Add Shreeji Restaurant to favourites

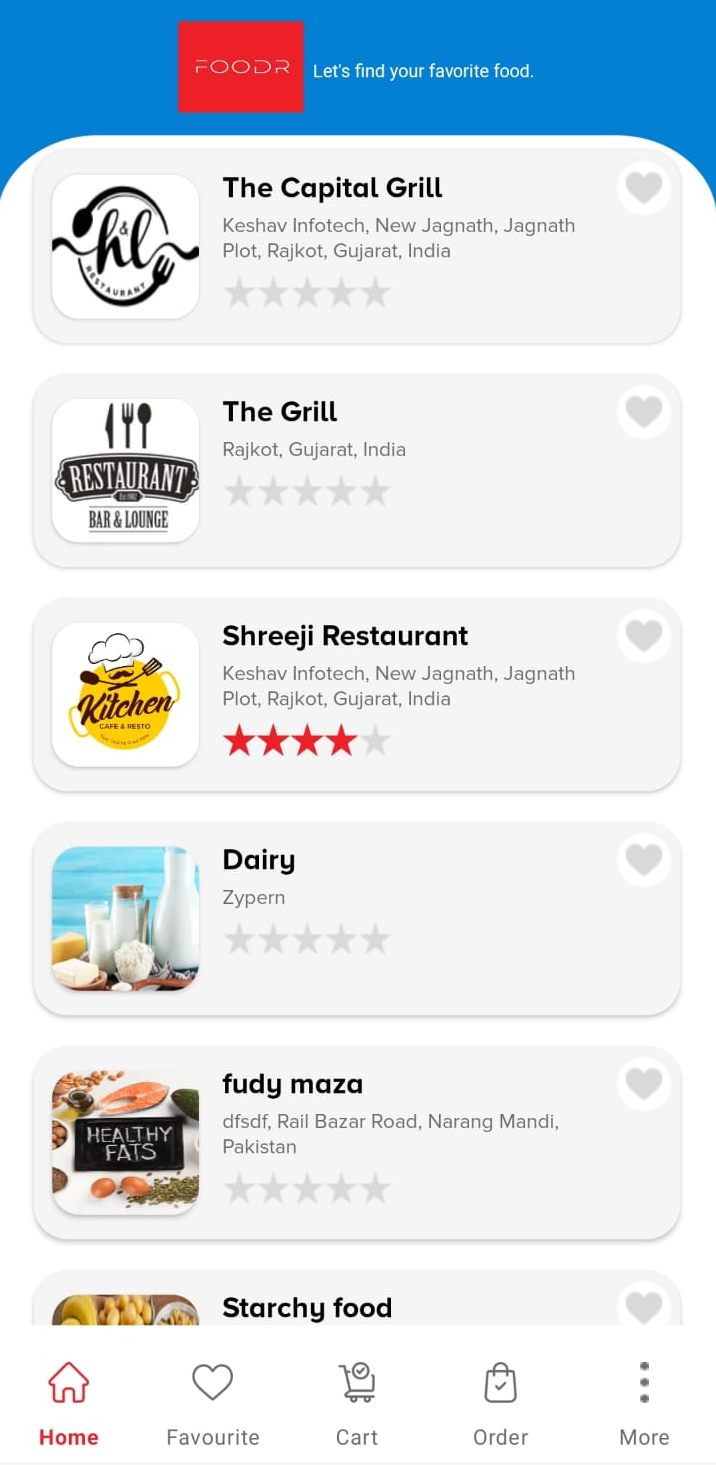(x=643, y=636)
